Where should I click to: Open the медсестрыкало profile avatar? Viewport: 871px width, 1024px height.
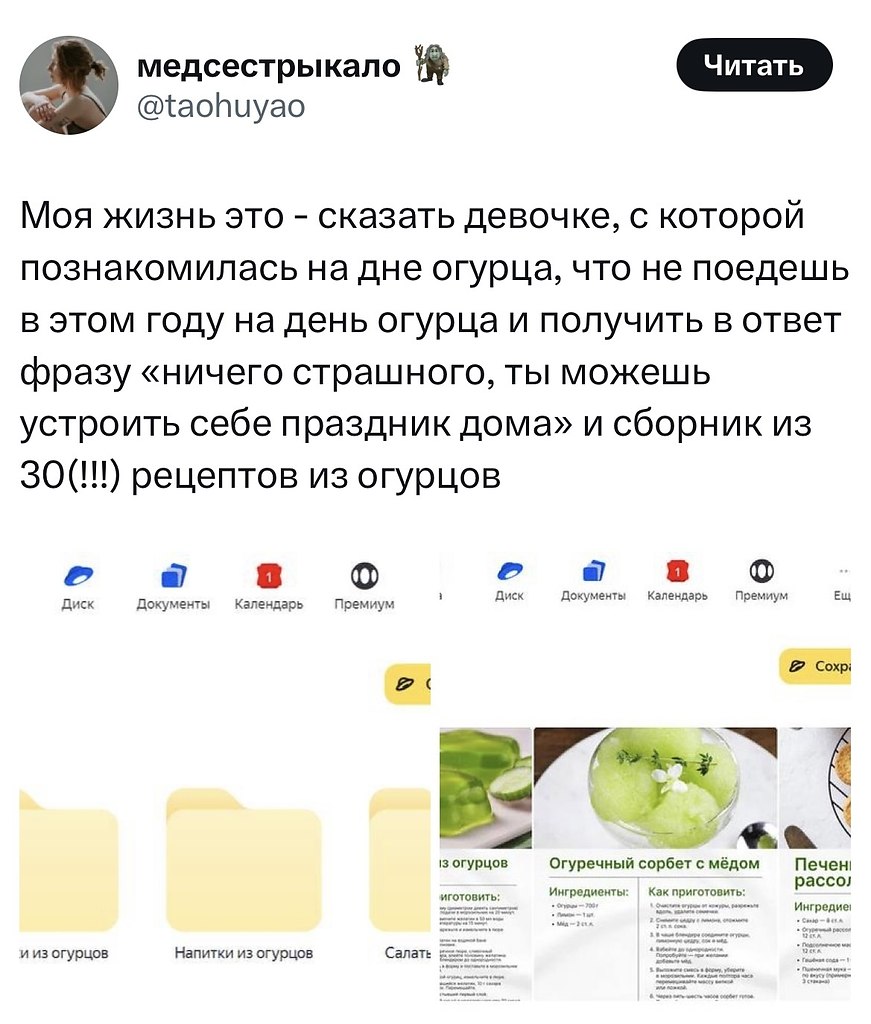[x=69, y=86]
